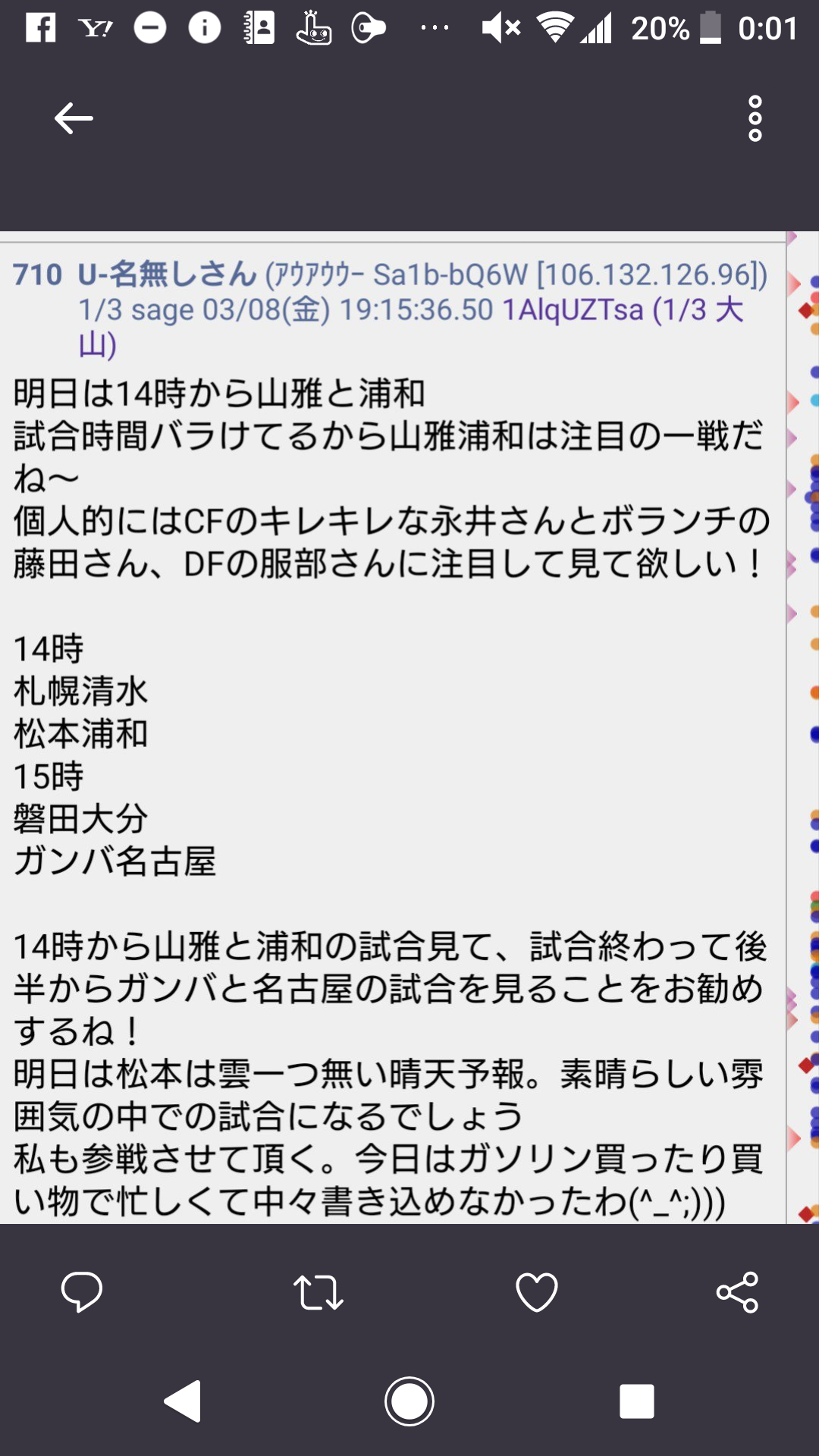Open the overflow menu
This screenshot has width=819, height=1456.
click(755, 118)
